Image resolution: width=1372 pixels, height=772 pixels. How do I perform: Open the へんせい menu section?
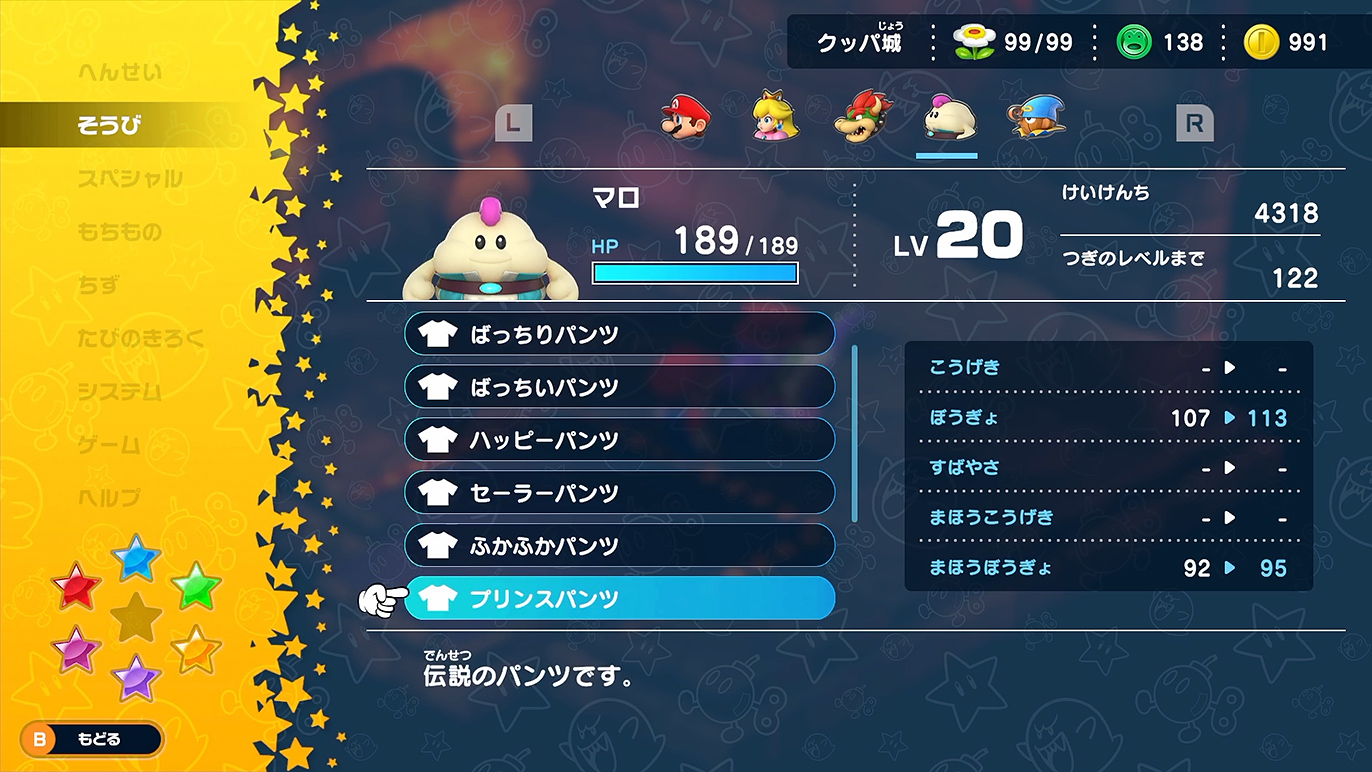coord(119,73)
